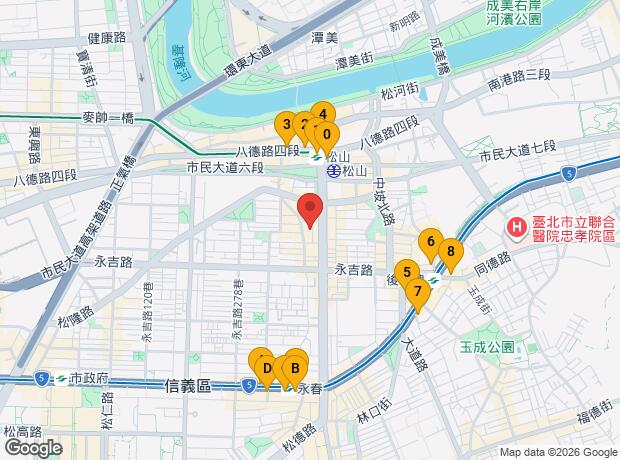The height and width of the screenshot is (460, 620).
Task: Open map marker letter B
Action: tap(295, 369)
